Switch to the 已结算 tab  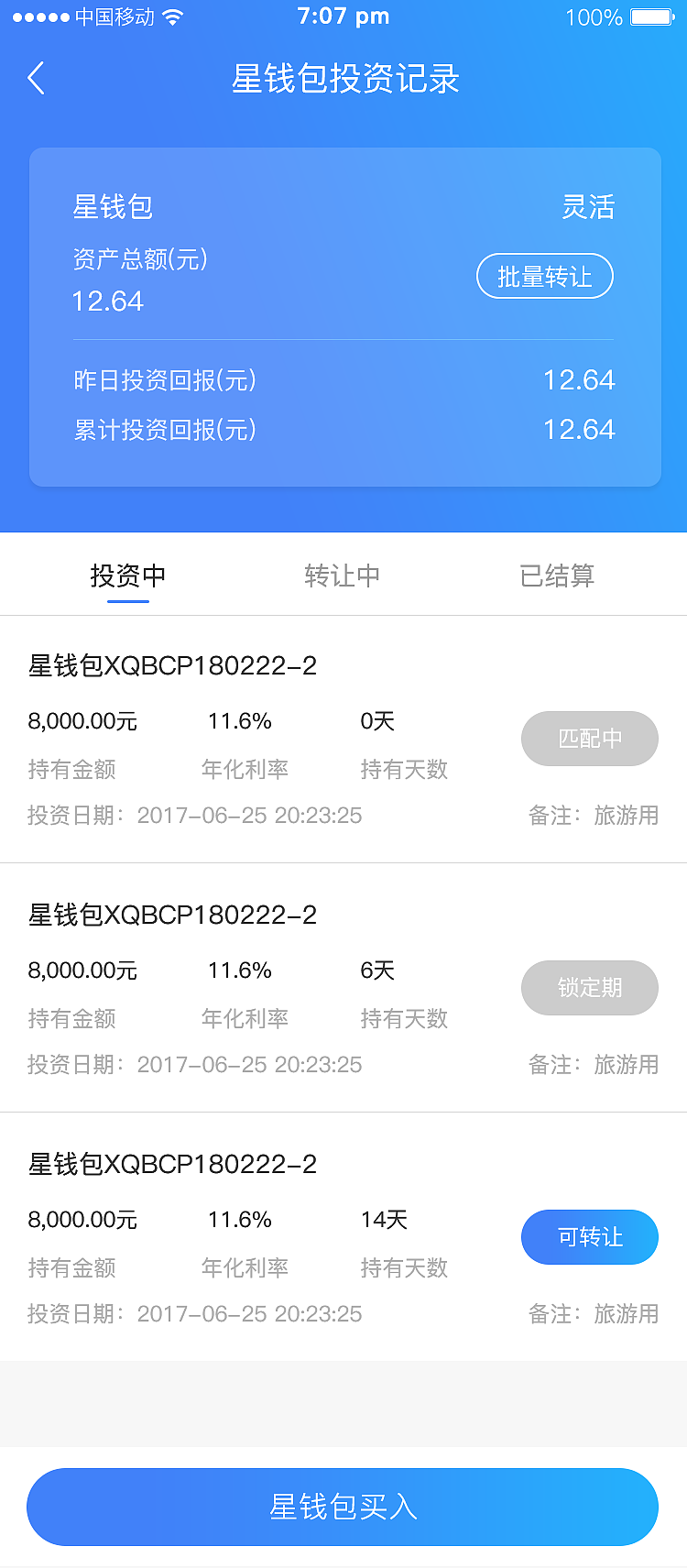coord(556,575)
